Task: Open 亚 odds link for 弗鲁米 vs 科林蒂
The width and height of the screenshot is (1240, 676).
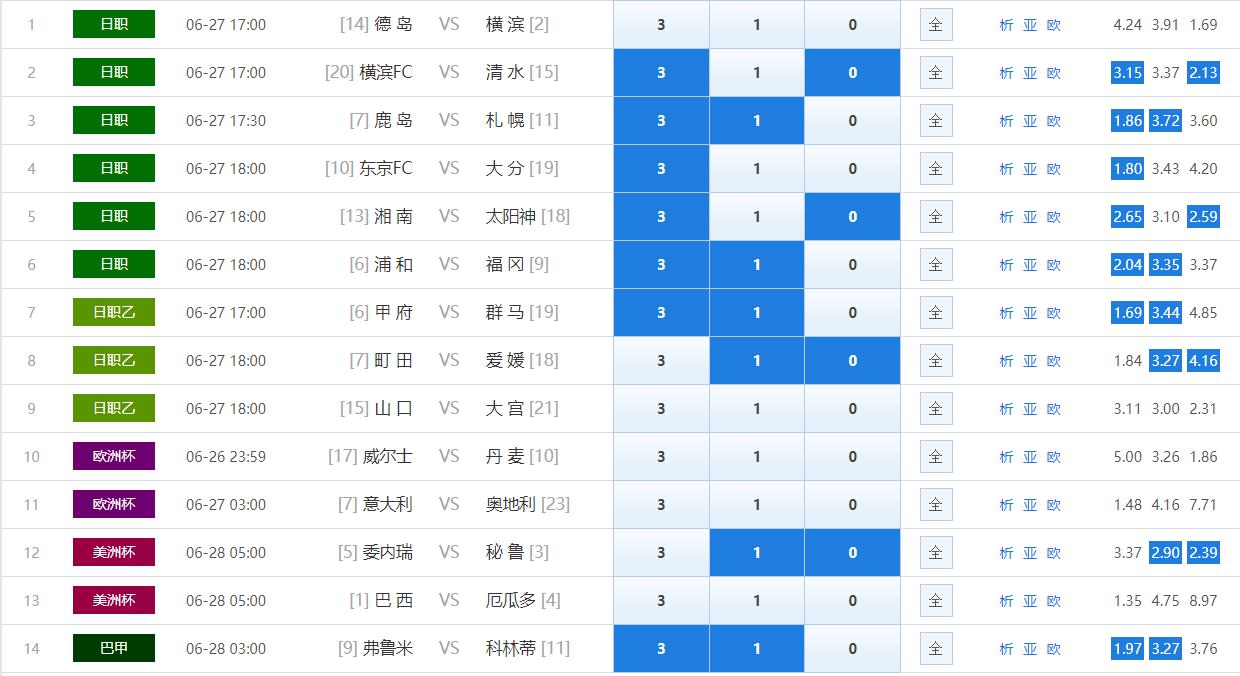Action: [1030, 649]
